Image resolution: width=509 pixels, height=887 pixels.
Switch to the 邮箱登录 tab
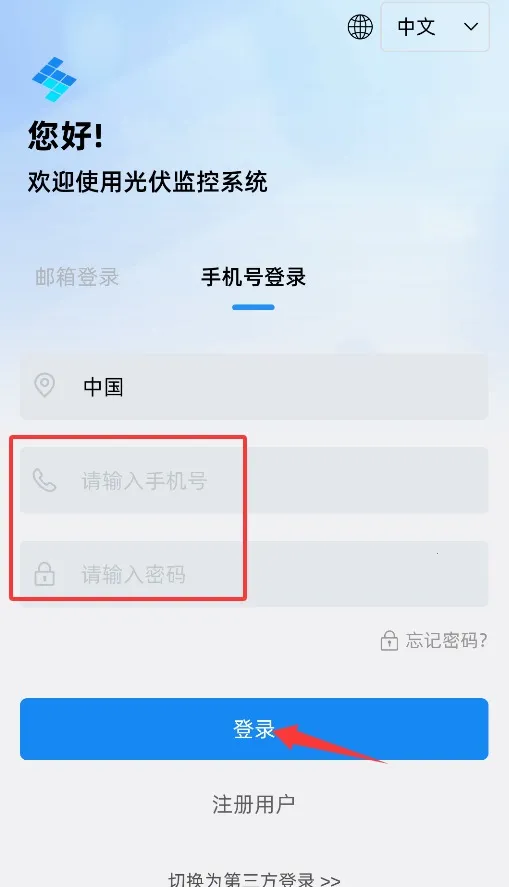click(77, 277)
